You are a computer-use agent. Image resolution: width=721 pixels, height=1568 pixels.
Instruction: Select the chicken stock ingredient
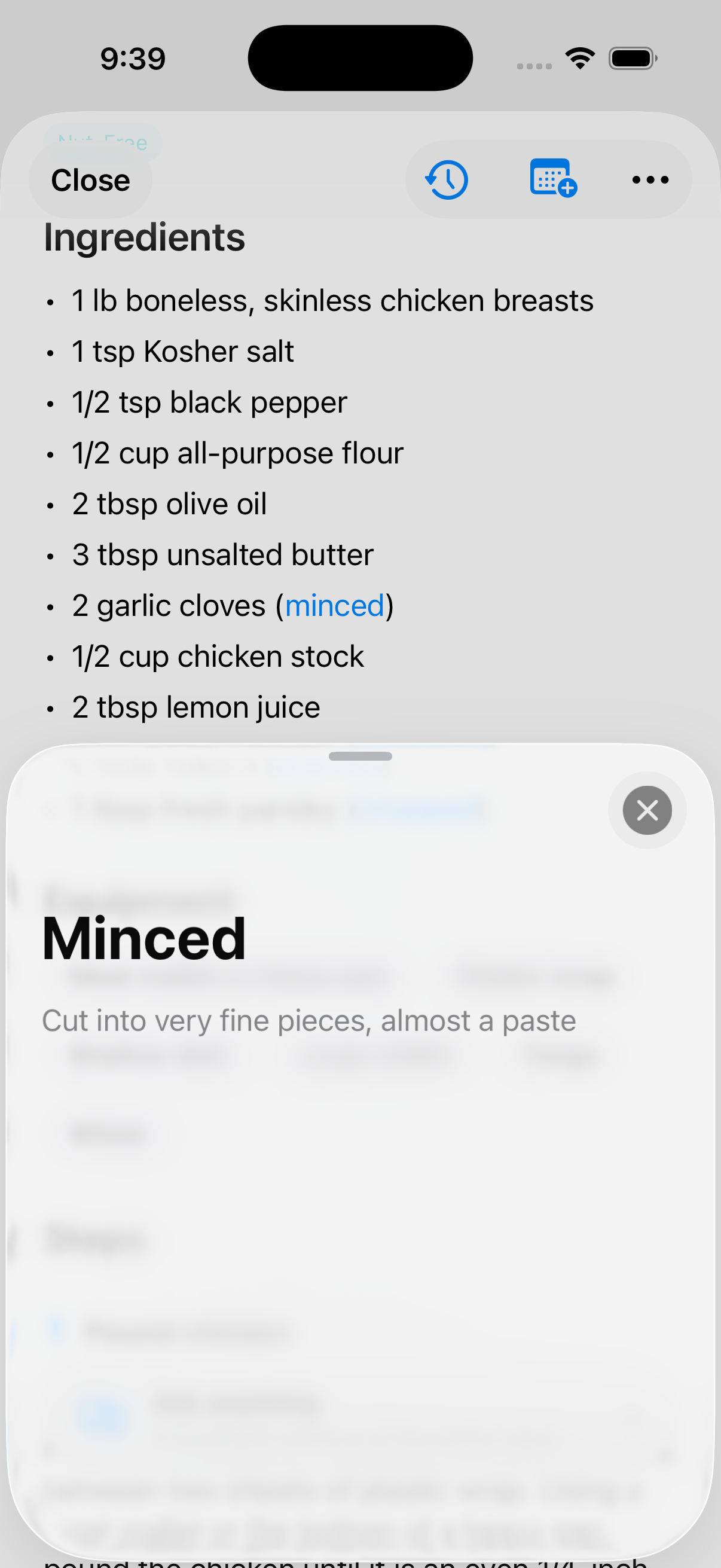(216, 655)
